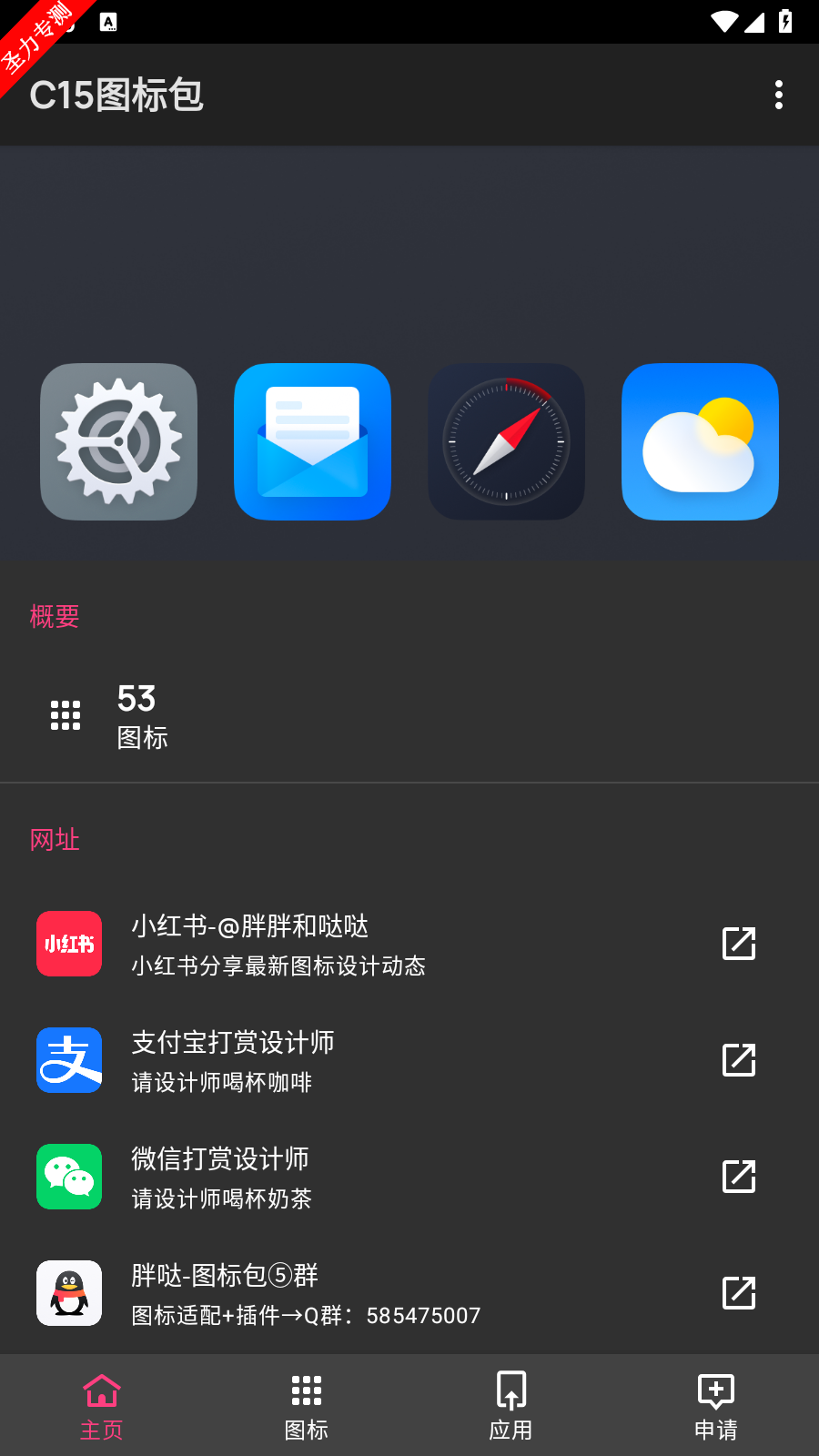Open the 53 图标 overview row
Viewport: 819px width, 1456px height.
[409, 716]
